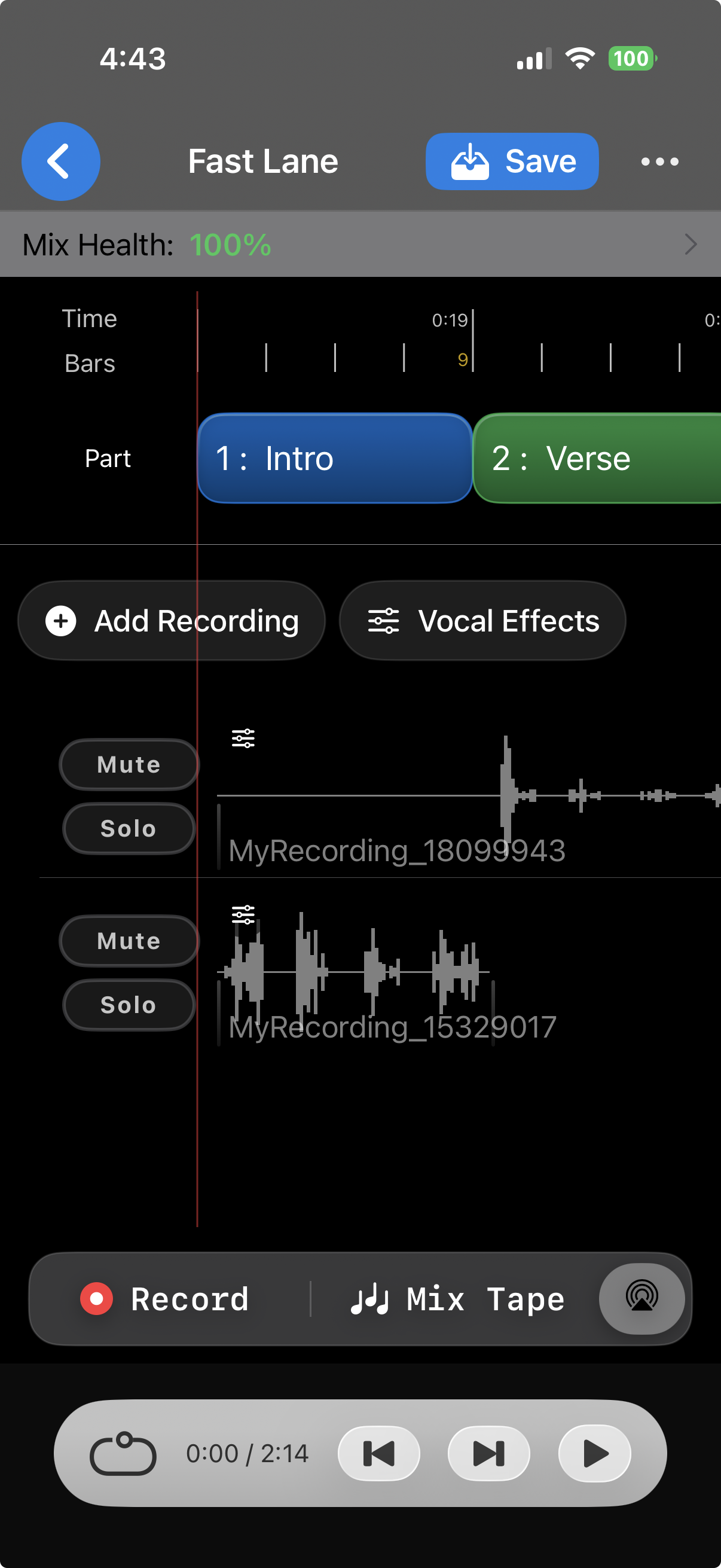Open the three-dot options menu
721x1568 pixels.
click(659, 161)
